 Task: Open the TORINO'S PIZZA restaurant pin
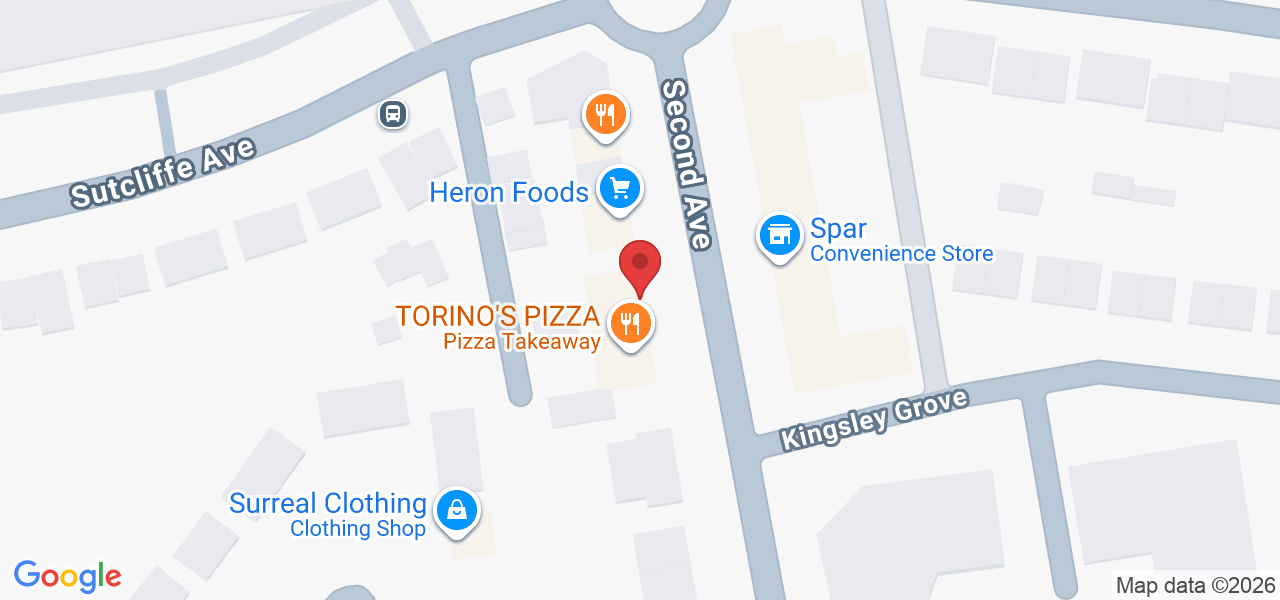[631, 324]
